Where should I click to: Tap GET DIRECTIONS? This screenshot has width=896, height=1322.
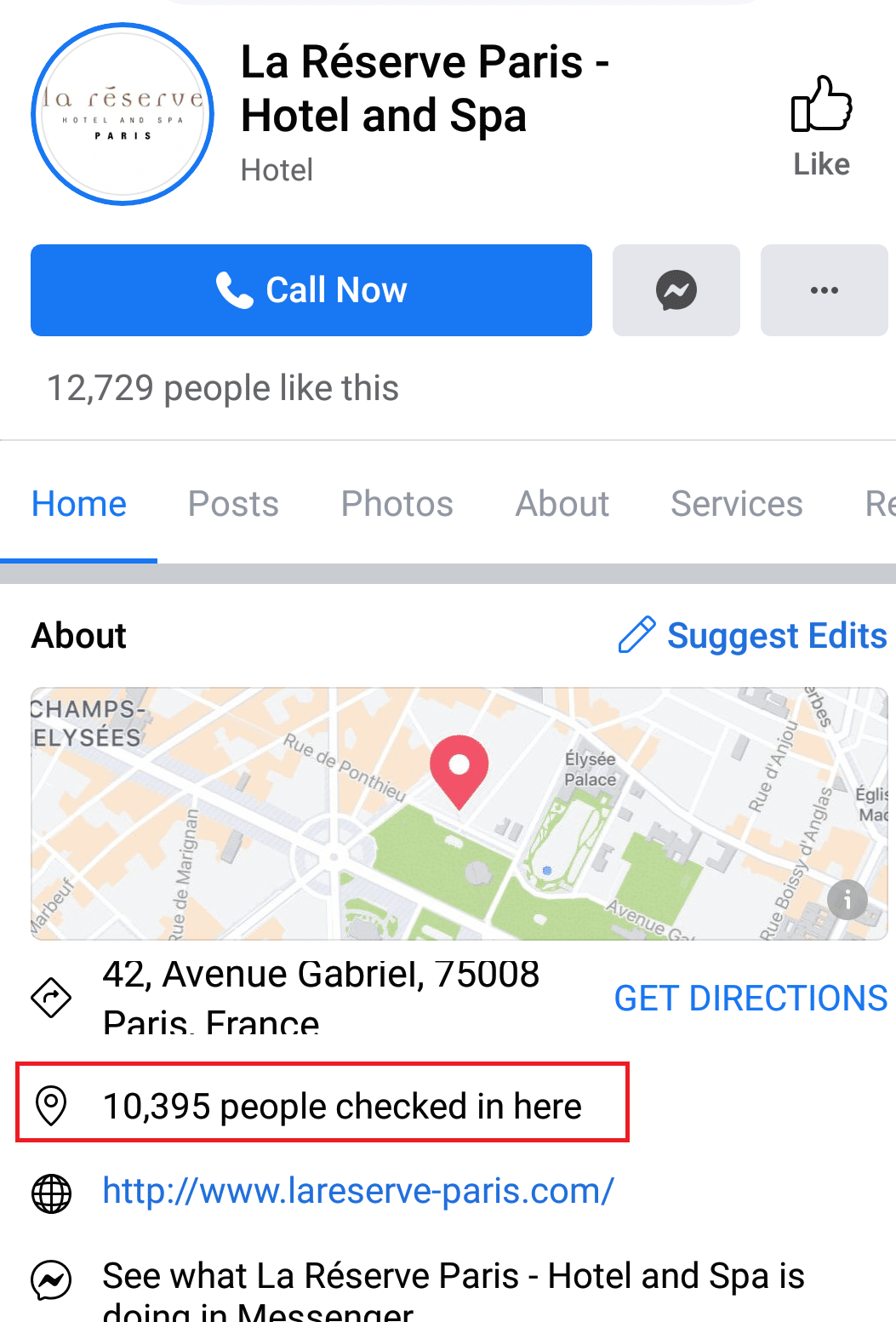tap(750, 999)
